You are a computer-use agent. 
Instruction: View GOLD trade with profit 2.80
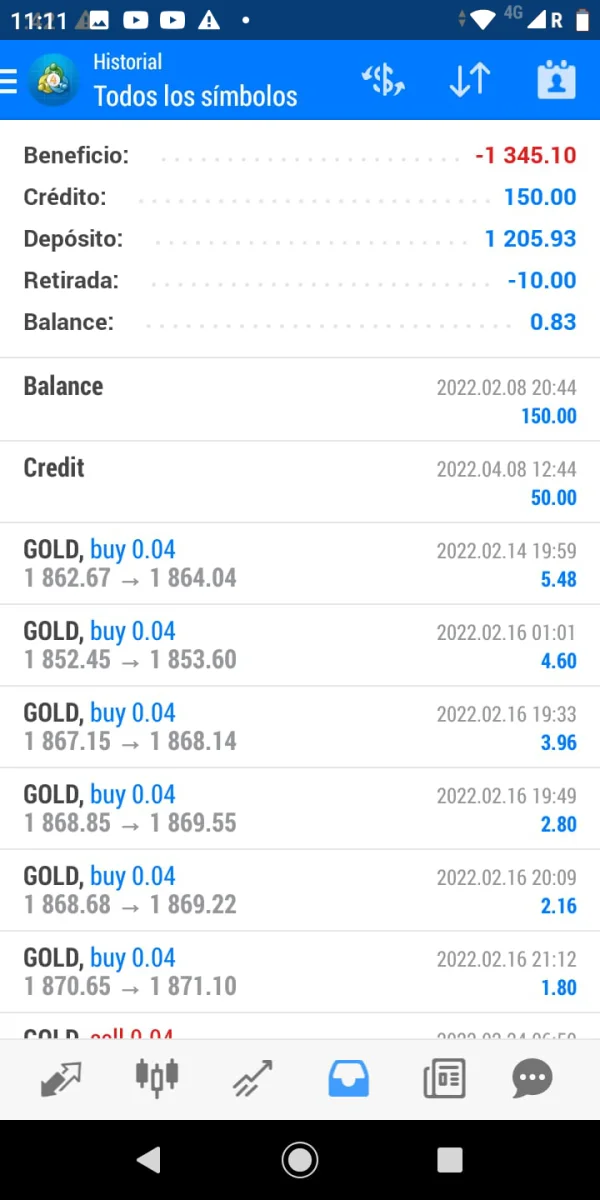pos(300,809)
